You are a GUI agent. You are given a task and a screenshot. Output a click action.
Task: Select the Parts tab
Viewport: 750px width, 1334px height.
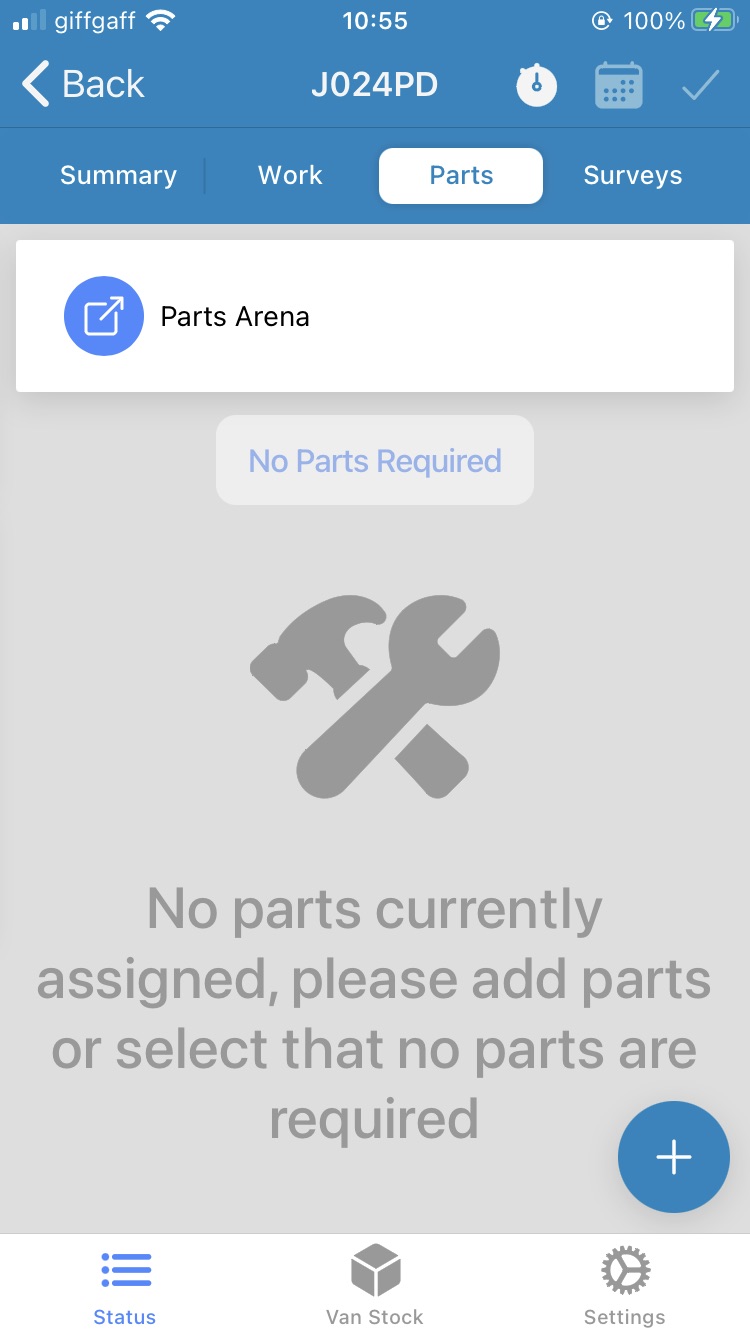(x=461, y=176)
